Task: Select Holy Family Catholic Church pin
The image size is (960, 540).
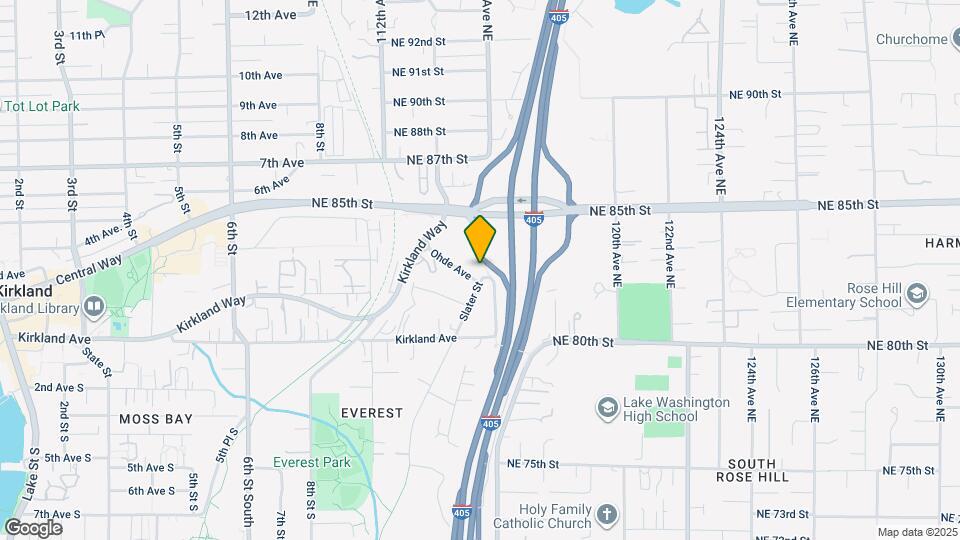Action: (606, 516)
